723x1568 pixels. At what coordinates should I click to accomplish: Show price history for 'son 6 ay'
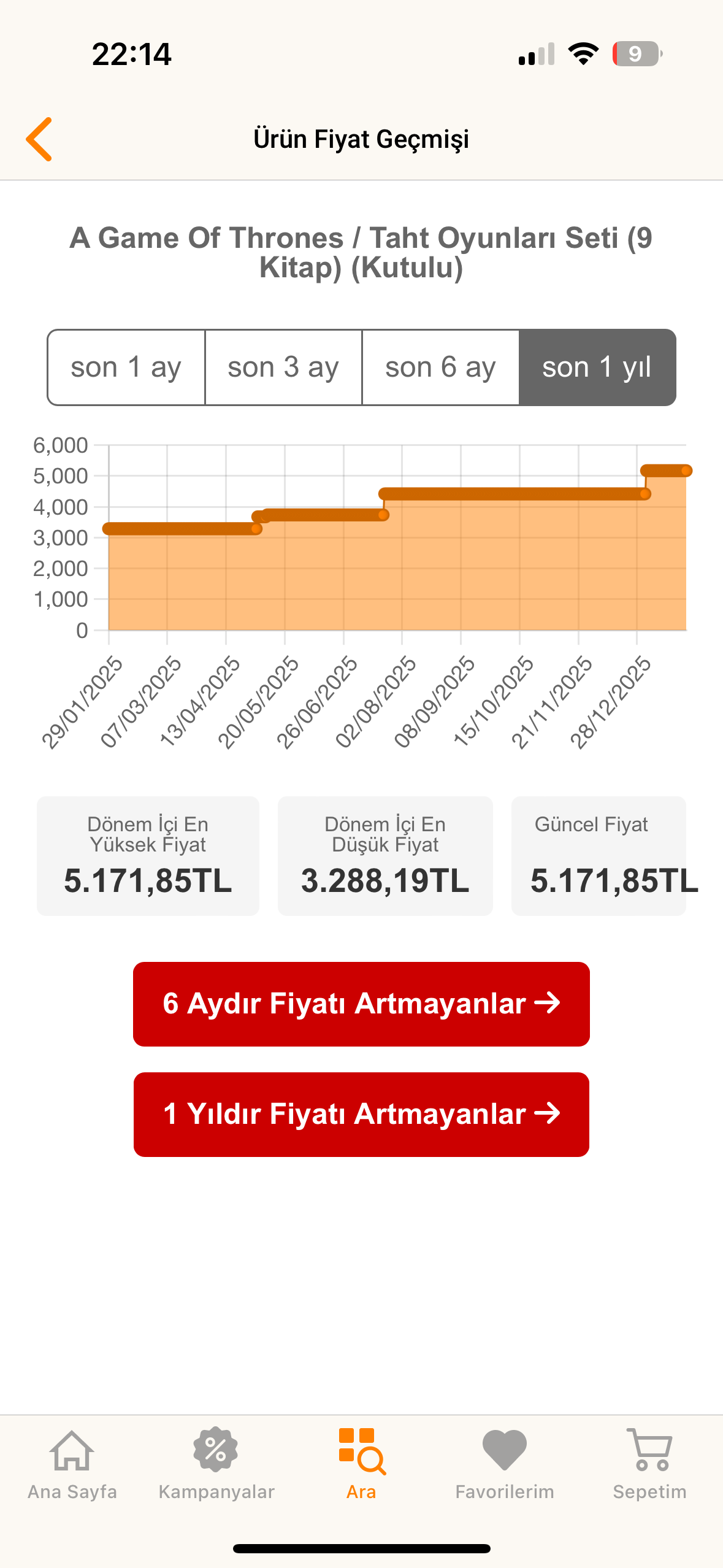pyautogui.click(x=440, y=367)
